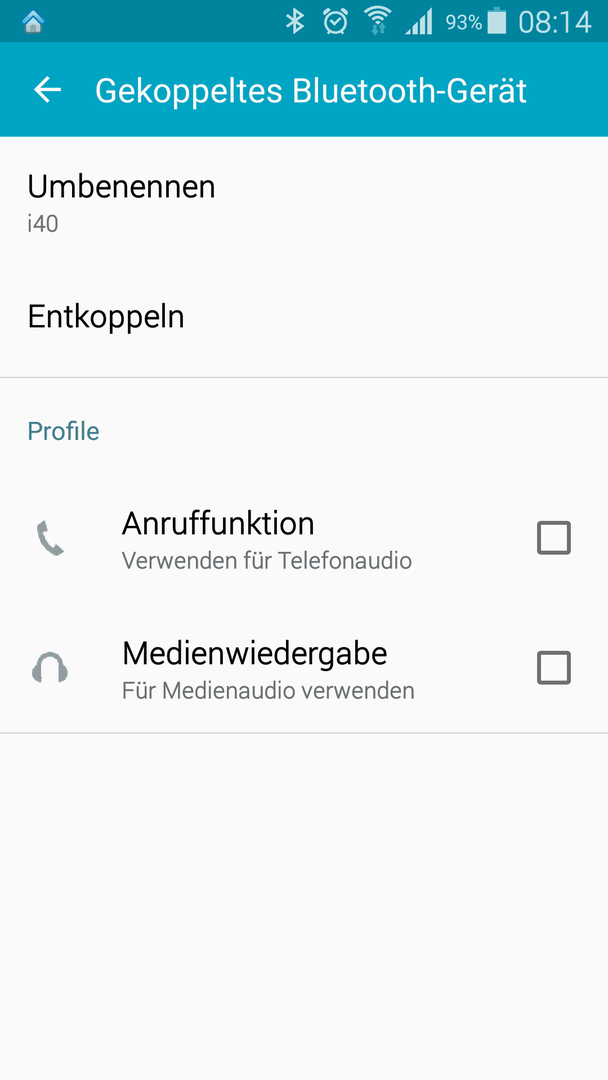This screenshot has width=608, height=1080.
Task: Check the Medienwiedergabe checkbox
Action: click(554, 667)
